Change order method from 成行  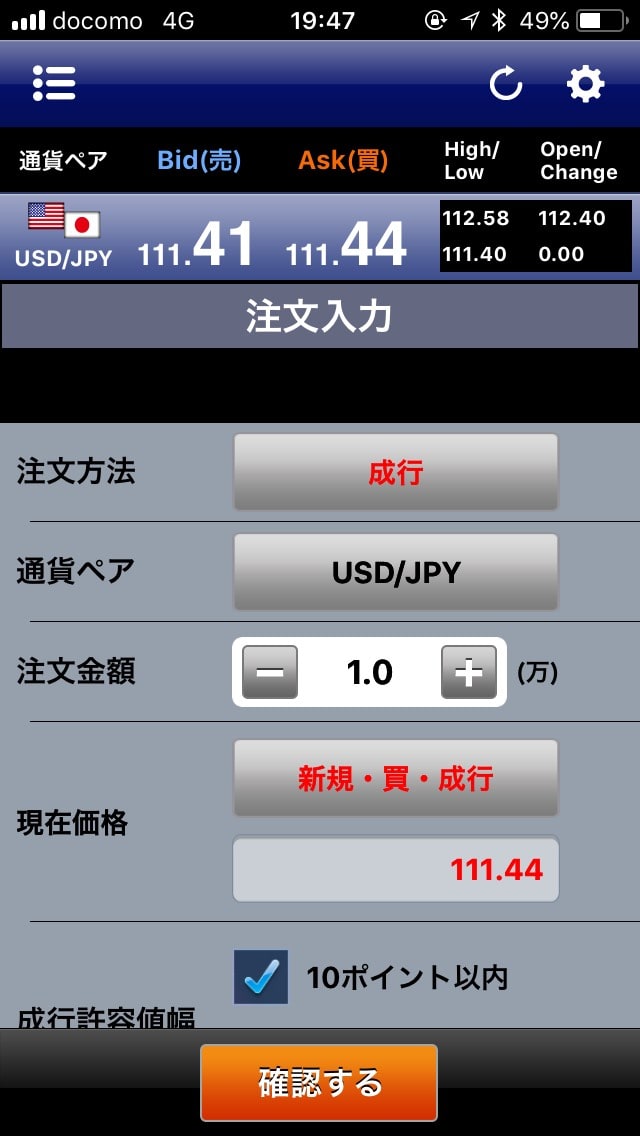coord(396,472)
